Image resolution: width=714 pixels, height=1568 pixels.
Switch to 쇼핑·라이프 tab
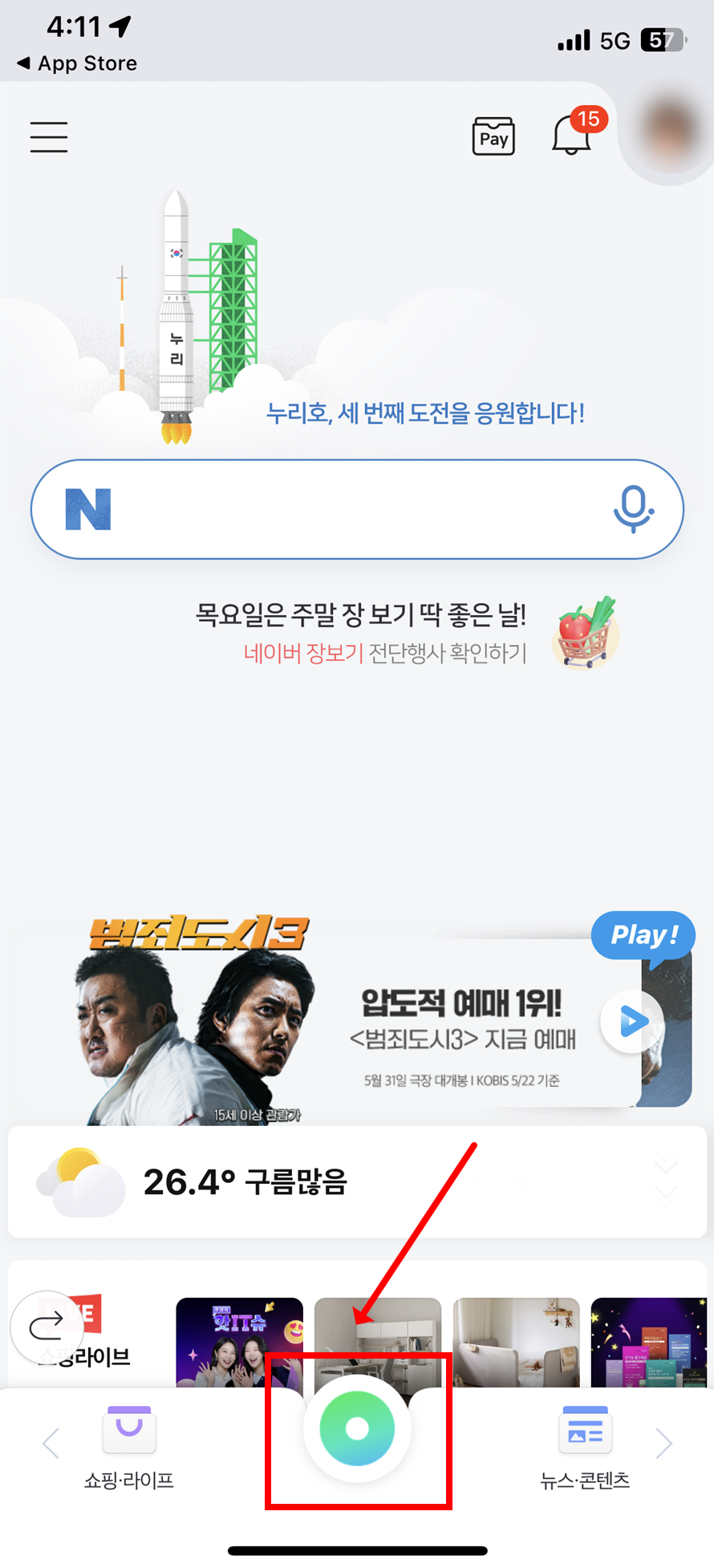(129, 1446)
